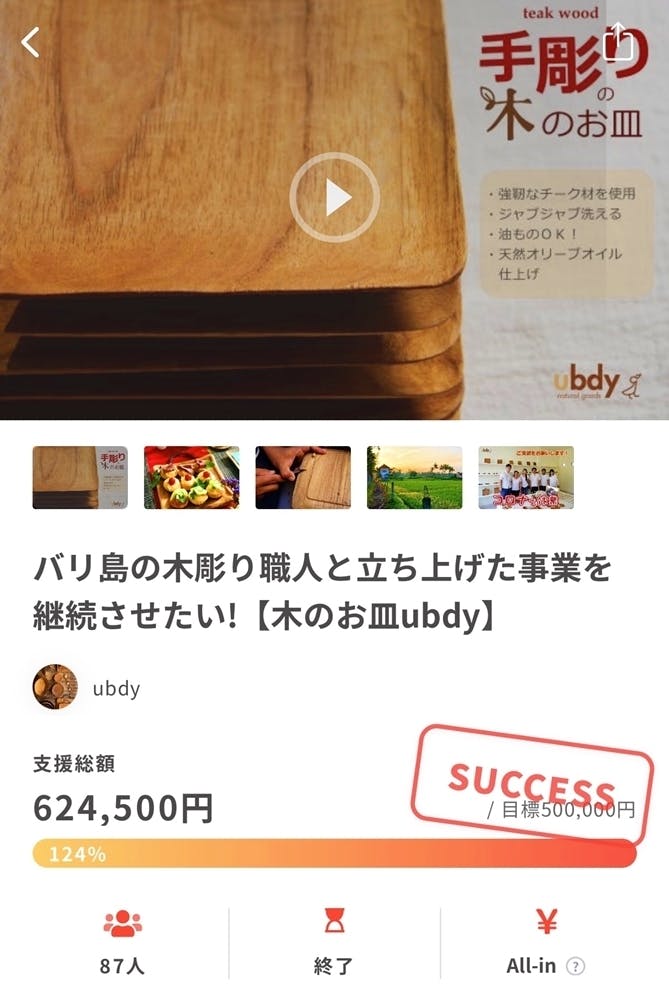Share this project via the share icon
Viewport: 669px width, 1000px height.
click(618, 41)
